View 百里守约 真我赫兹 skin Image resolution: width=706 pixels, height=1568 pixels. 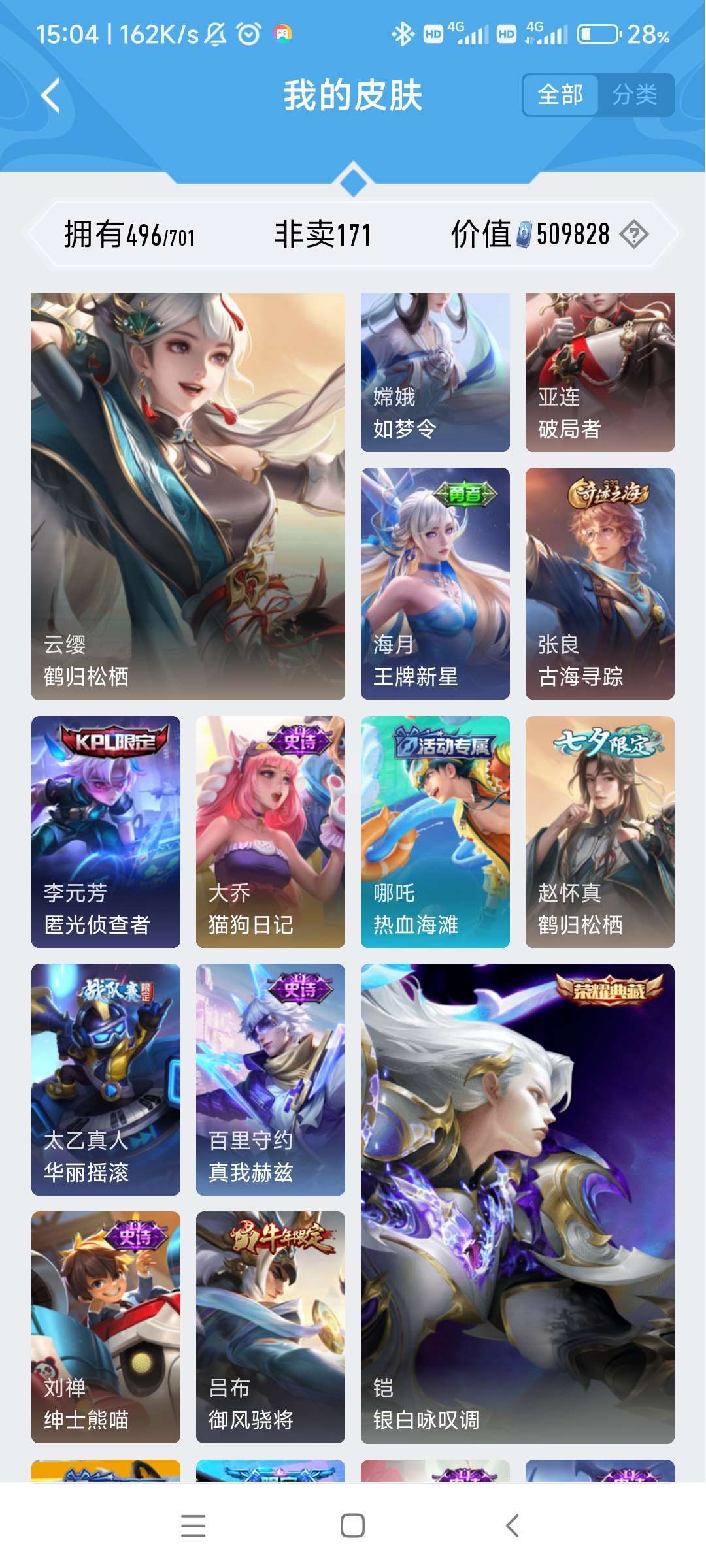[271, 1079]
